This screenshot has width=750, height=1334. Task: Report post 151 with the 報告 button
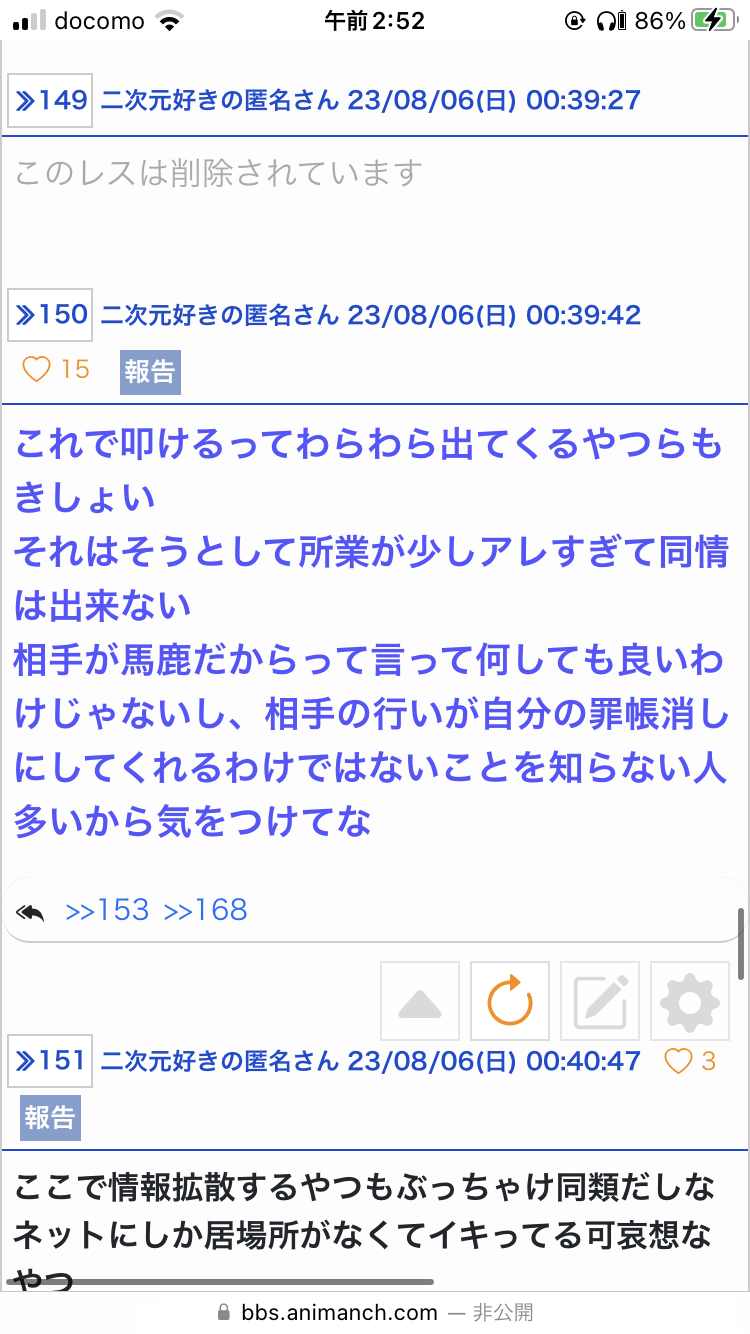pos(50,1117)
